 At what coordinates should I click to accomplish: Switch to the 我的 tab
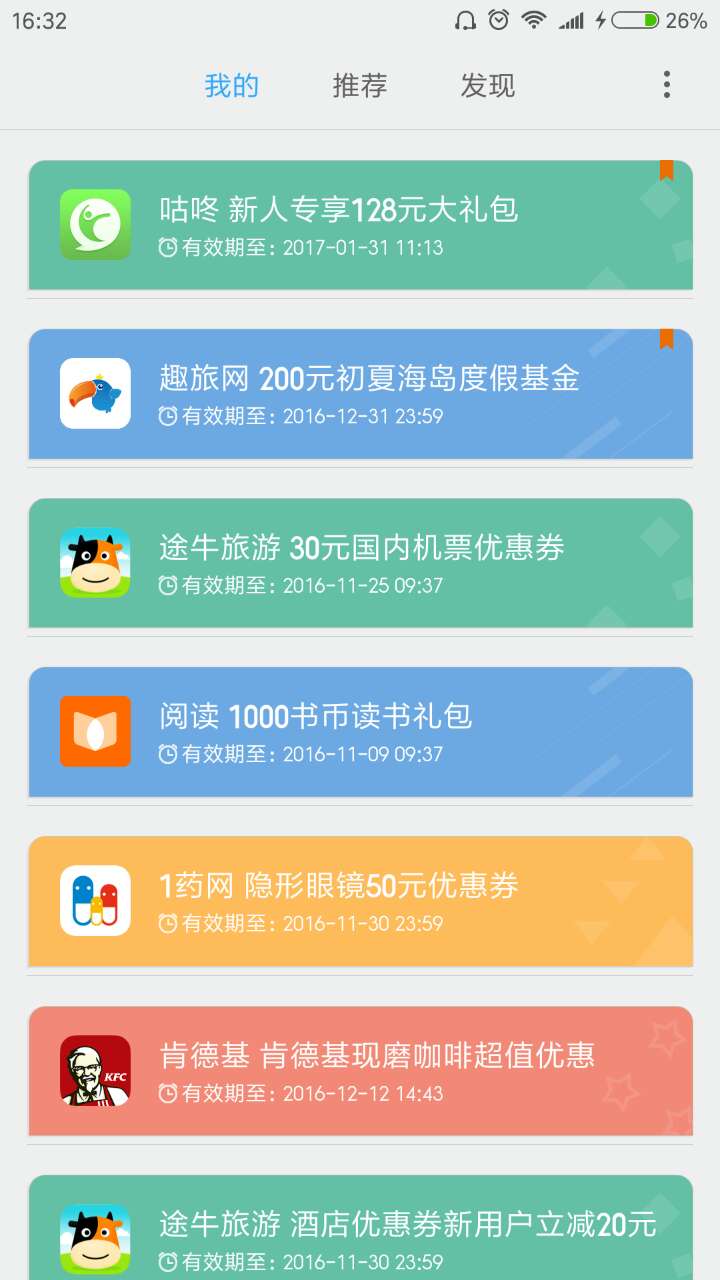[x=231, y=86]
